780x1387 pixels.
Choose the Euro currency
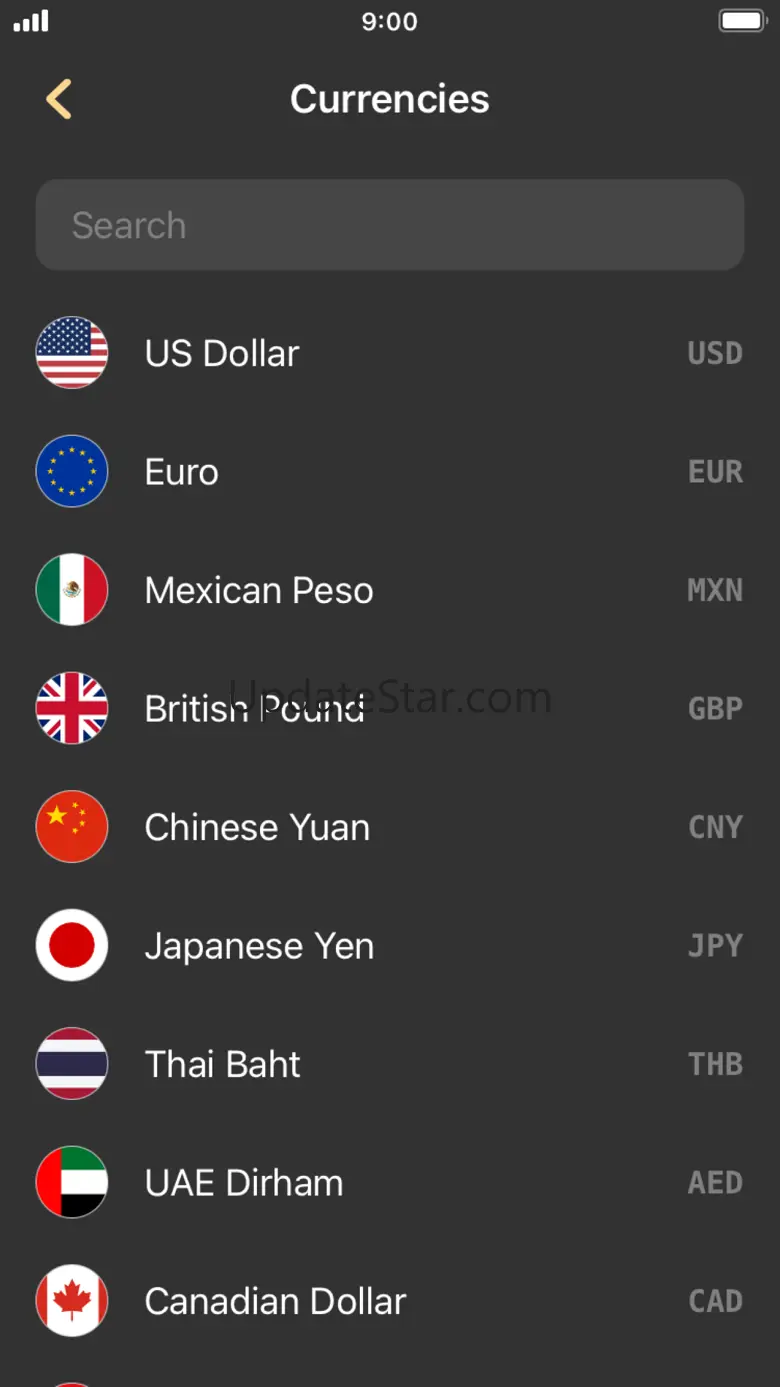pos(390,471)
